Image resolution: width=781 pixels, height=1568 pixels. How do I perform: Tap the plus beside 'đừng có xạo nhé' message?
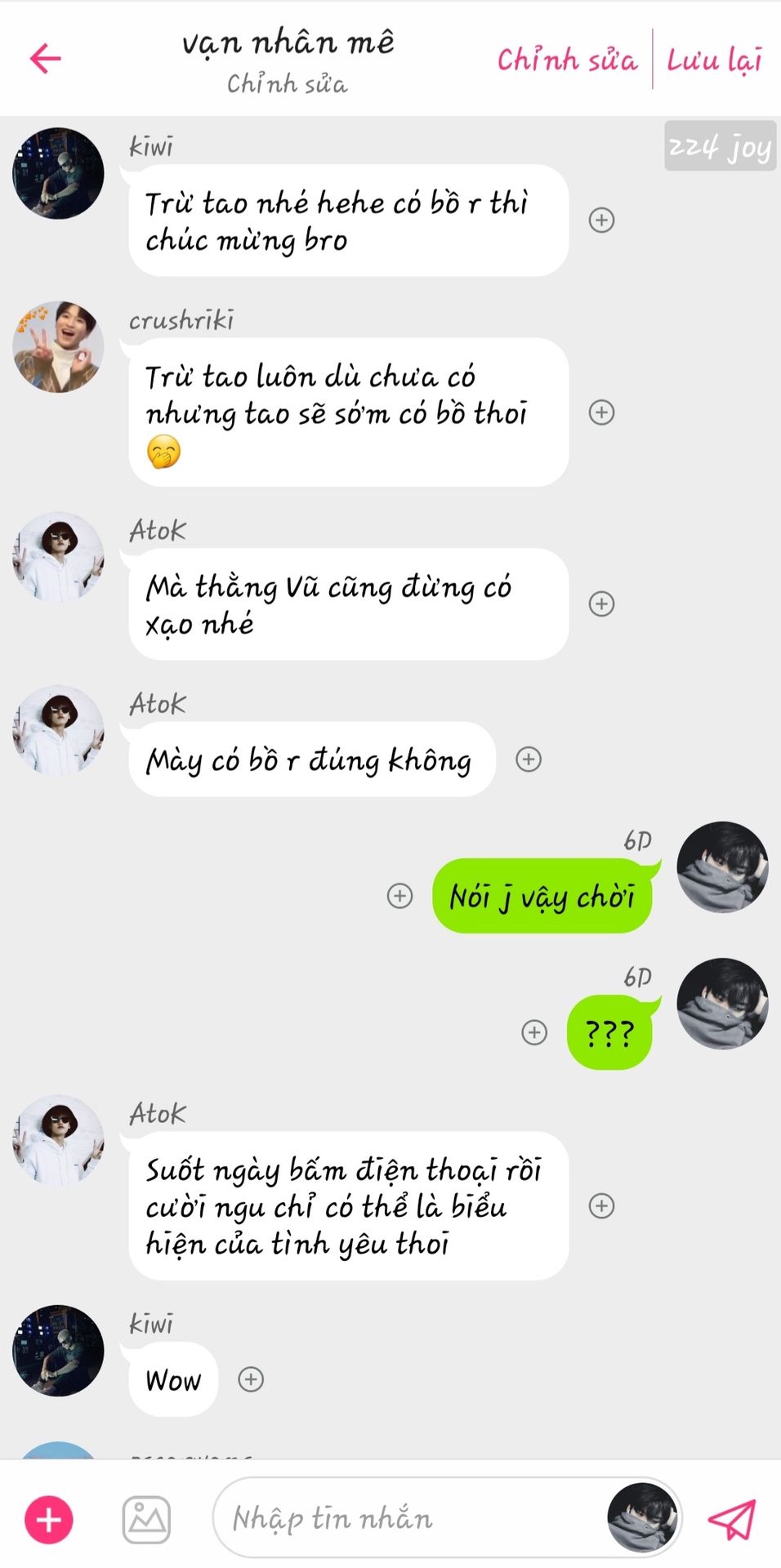(602, 604)
